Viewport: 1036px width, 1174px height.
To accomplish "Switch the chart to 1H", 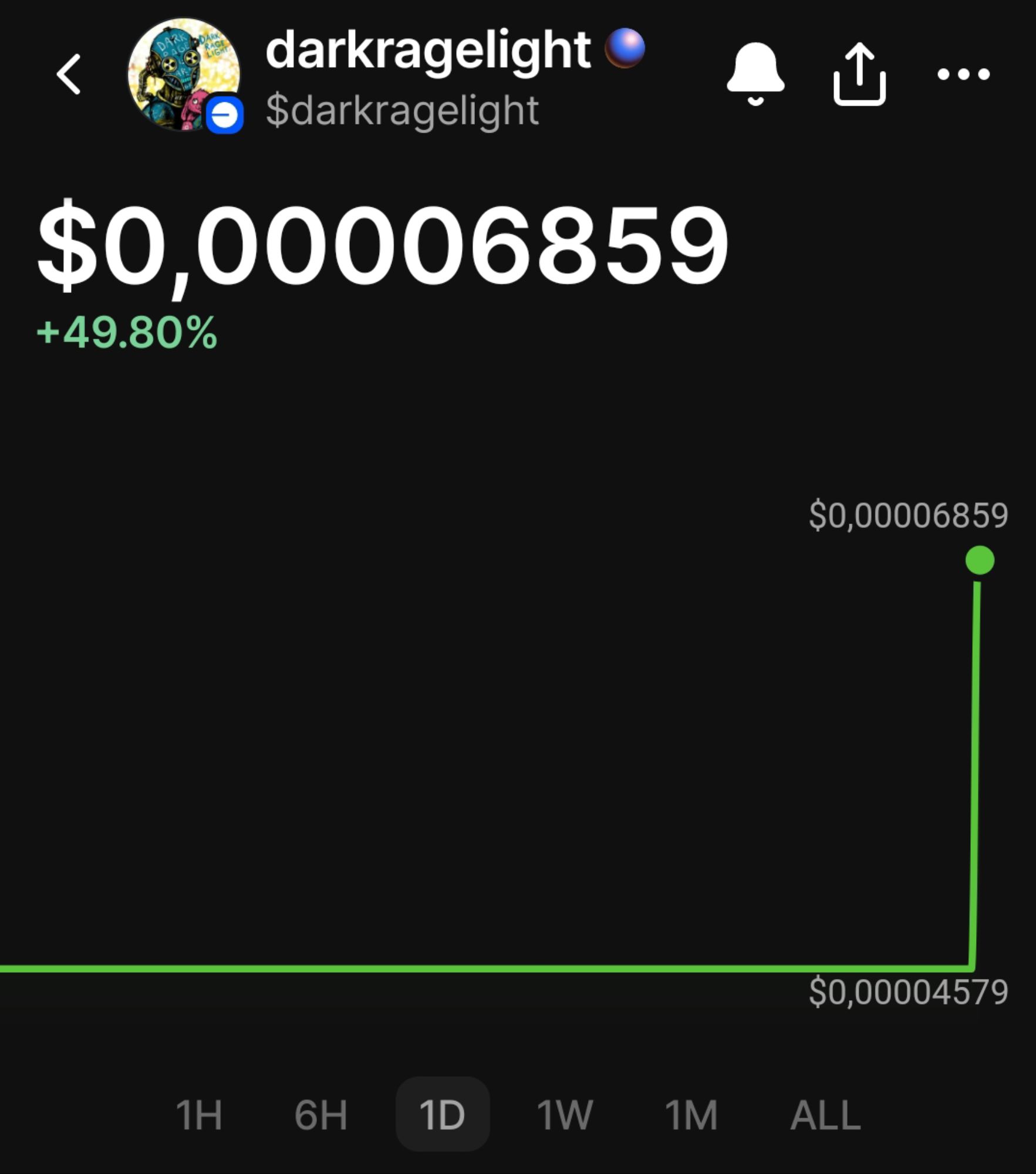I will click(199, 1115).
